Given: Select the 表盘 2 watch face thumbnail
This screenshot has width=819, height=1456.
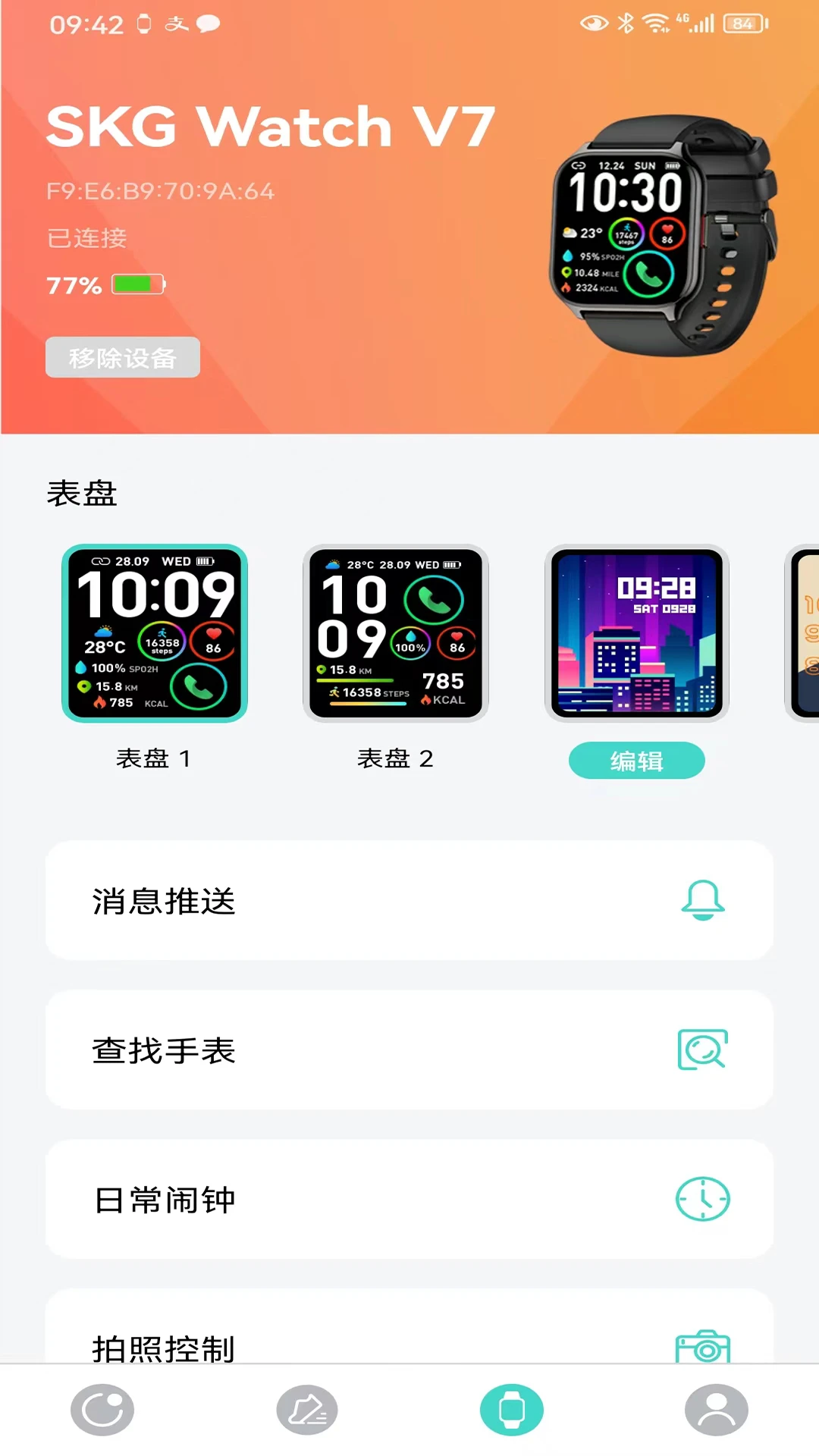Looking at the screenshot, I should (x=396, y=635).
